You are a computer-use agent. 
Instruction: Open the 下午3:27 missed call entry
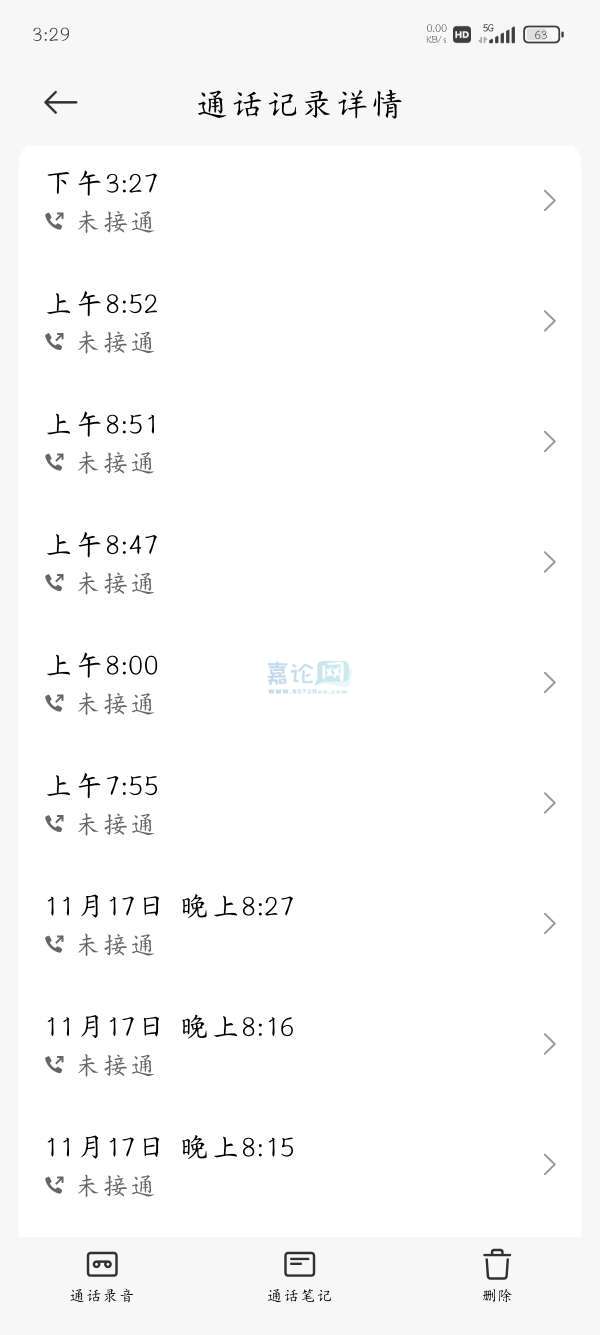299,202
